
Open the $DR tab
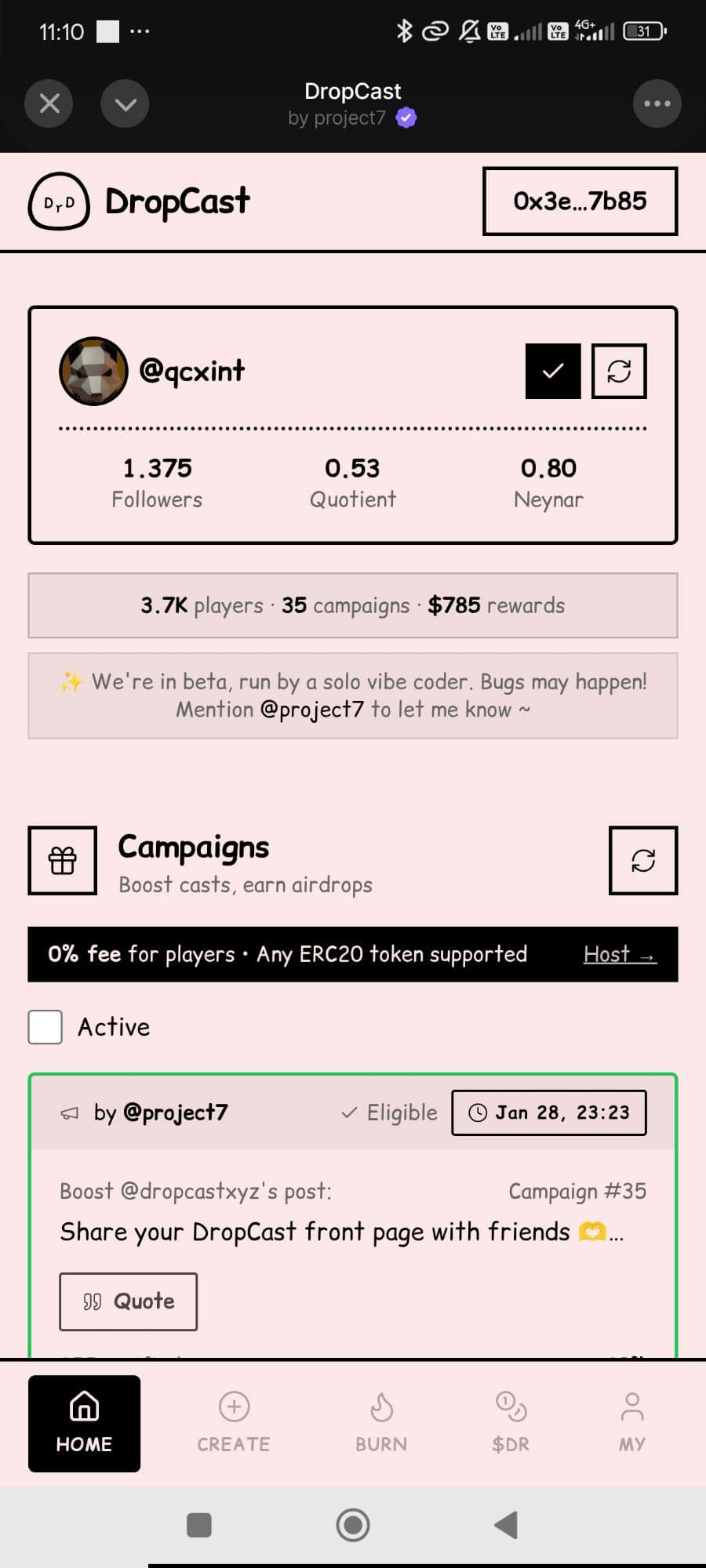click(x=511, y=1423)
